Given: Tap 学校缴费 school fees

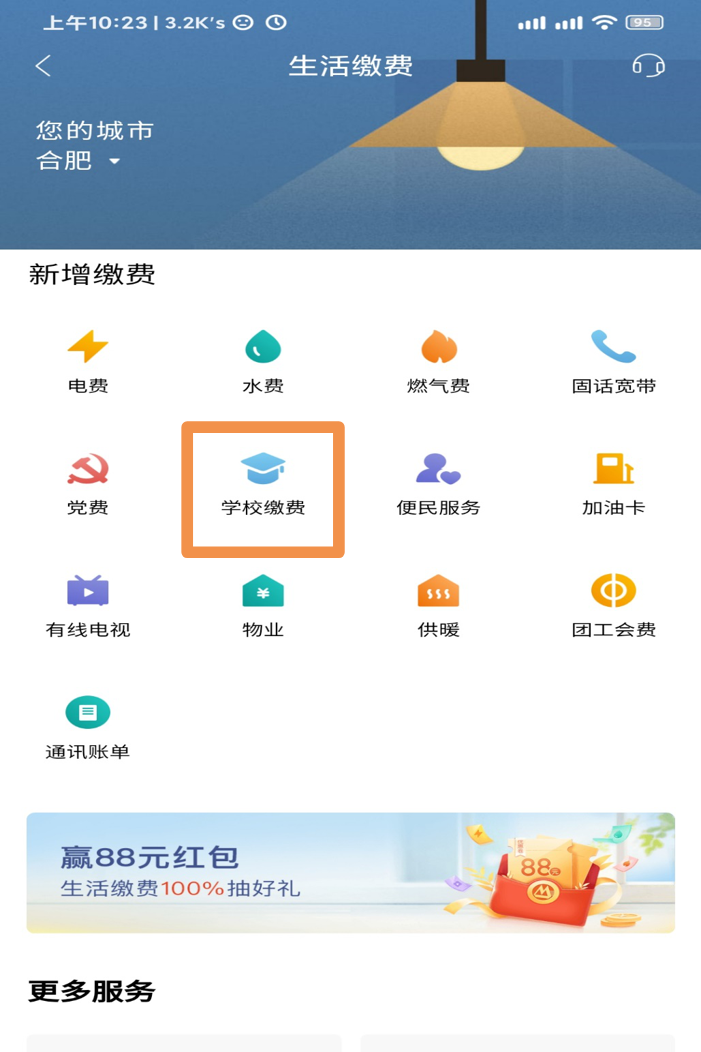Looking at the screenshot, I should tap(263, 484).
